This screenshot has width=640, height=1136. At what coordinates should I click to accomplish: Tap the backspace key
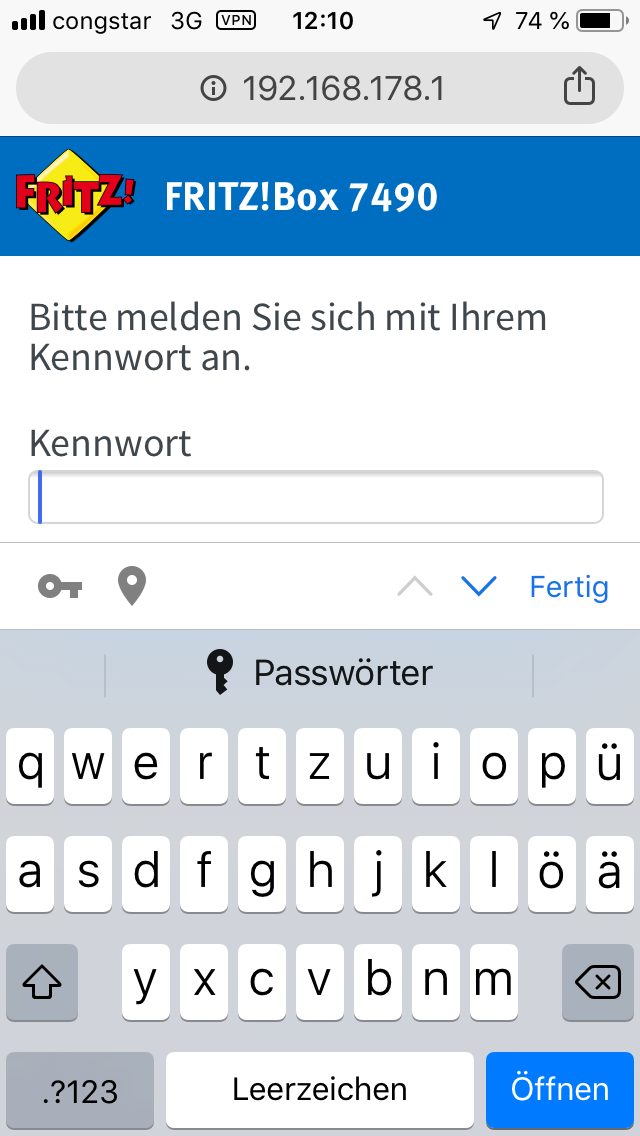click(598, 983)
